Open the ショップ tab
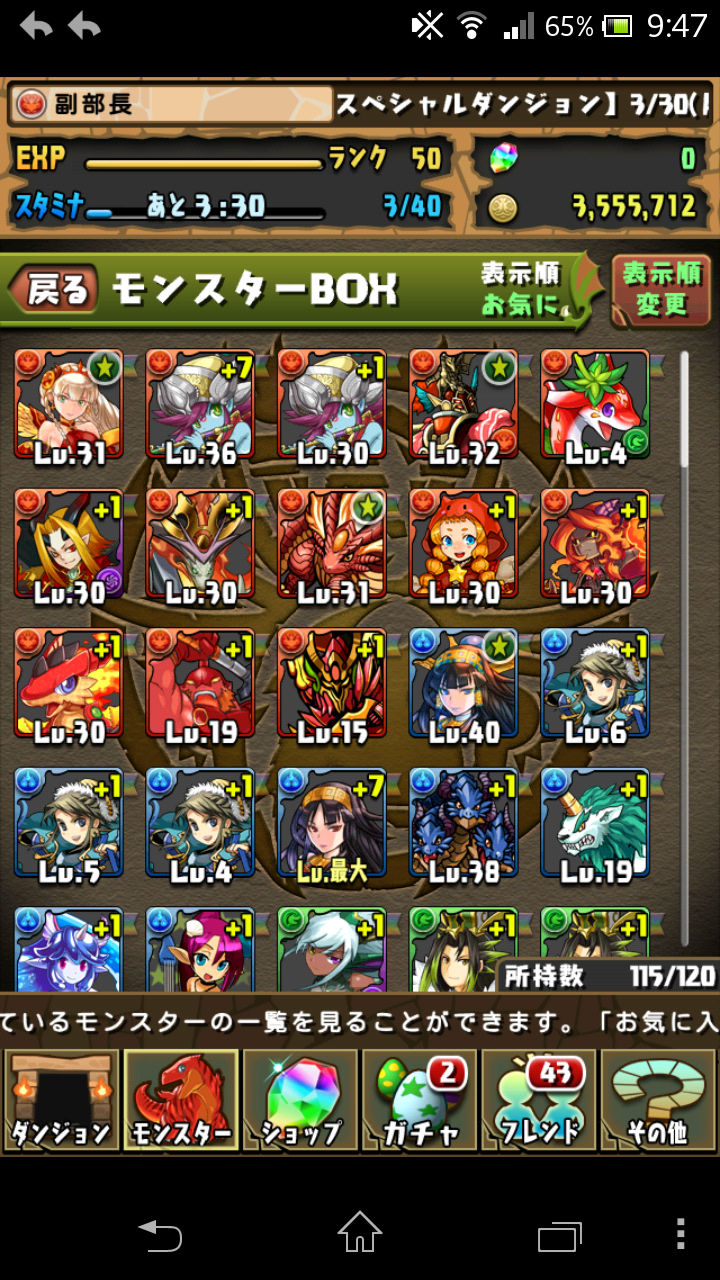 tap(299, 1100)
